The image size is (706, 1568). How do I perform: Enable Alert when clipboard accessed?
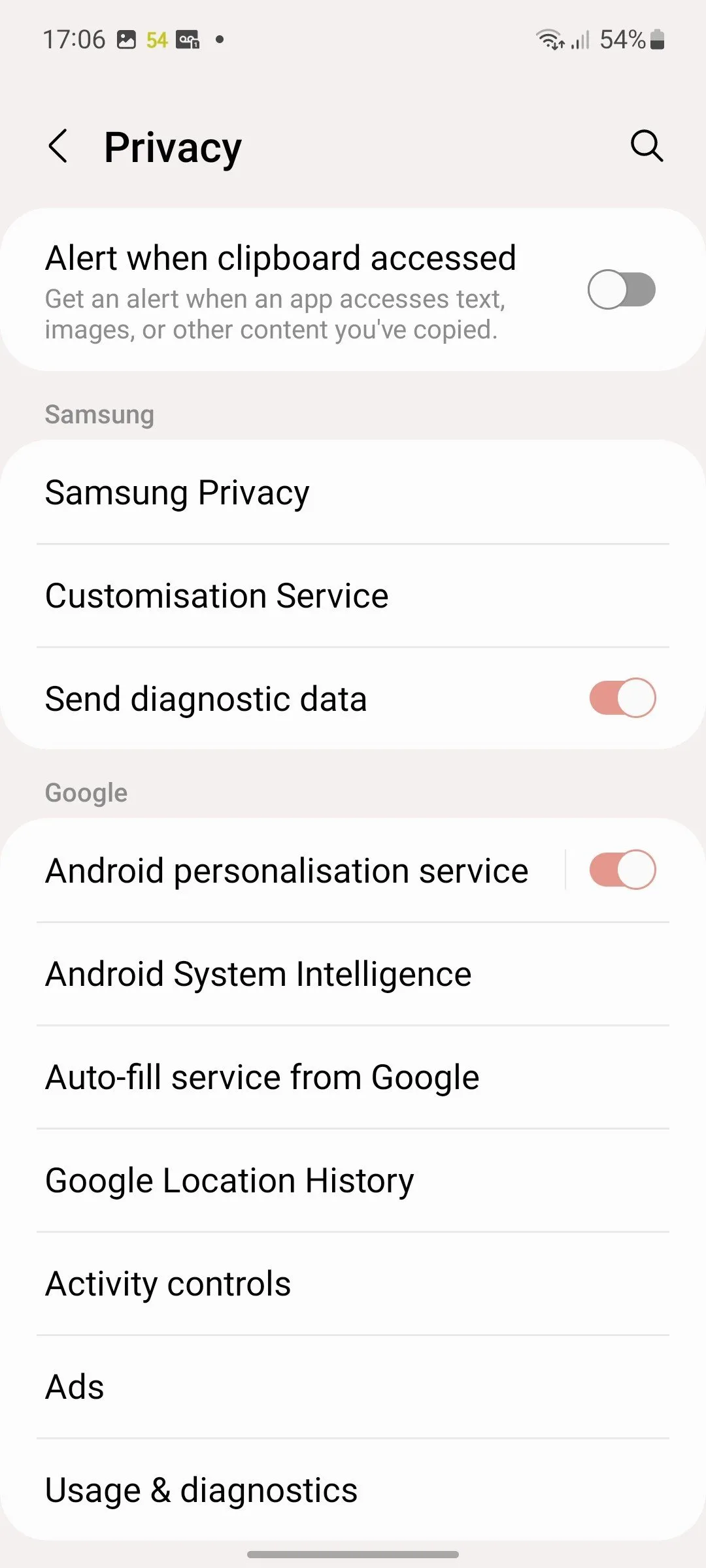click(x=621, y=289)
